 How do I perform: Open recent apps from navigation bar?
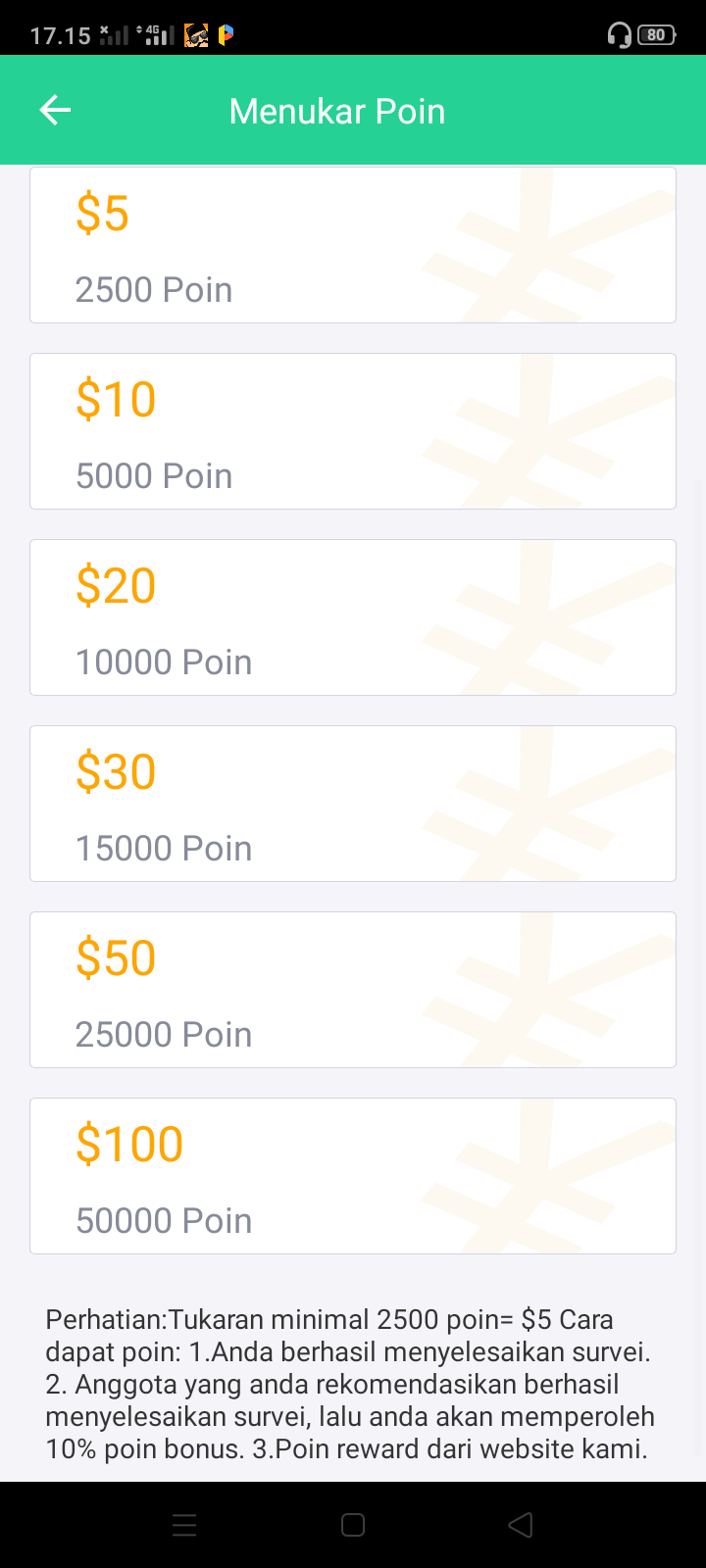click(184, 1525)
